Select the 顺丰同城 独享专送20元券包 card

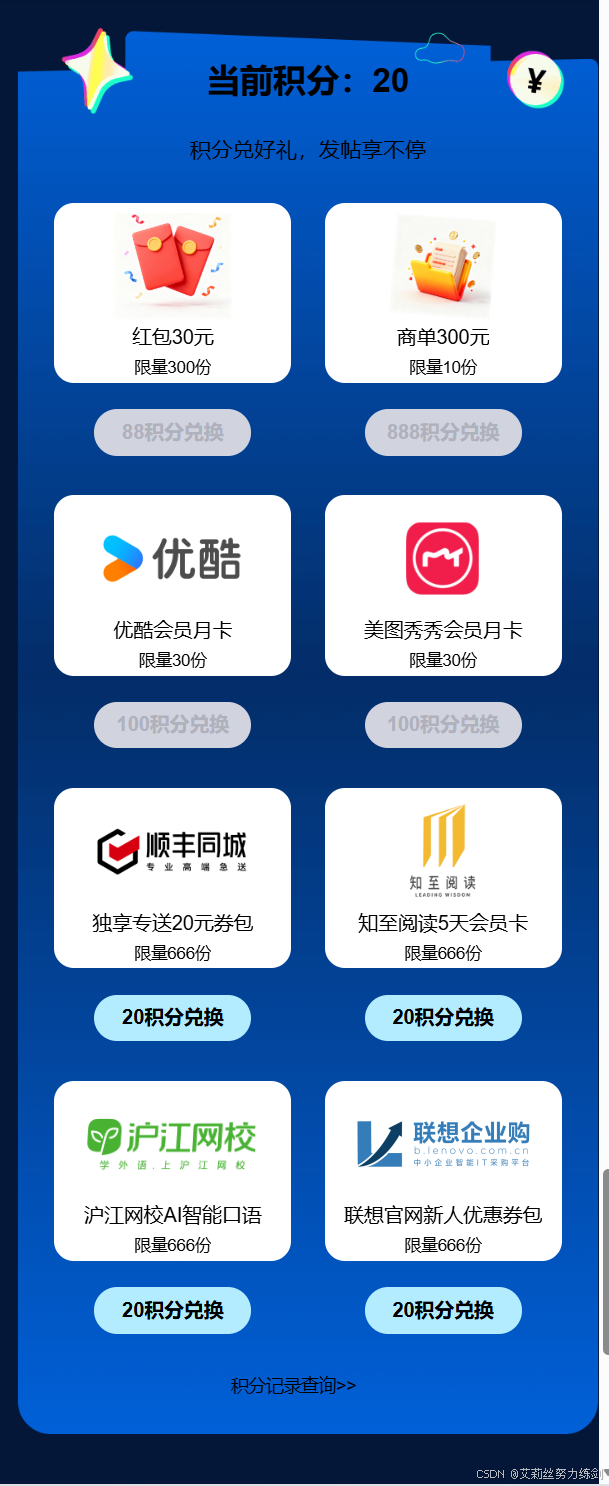(172, 878)
